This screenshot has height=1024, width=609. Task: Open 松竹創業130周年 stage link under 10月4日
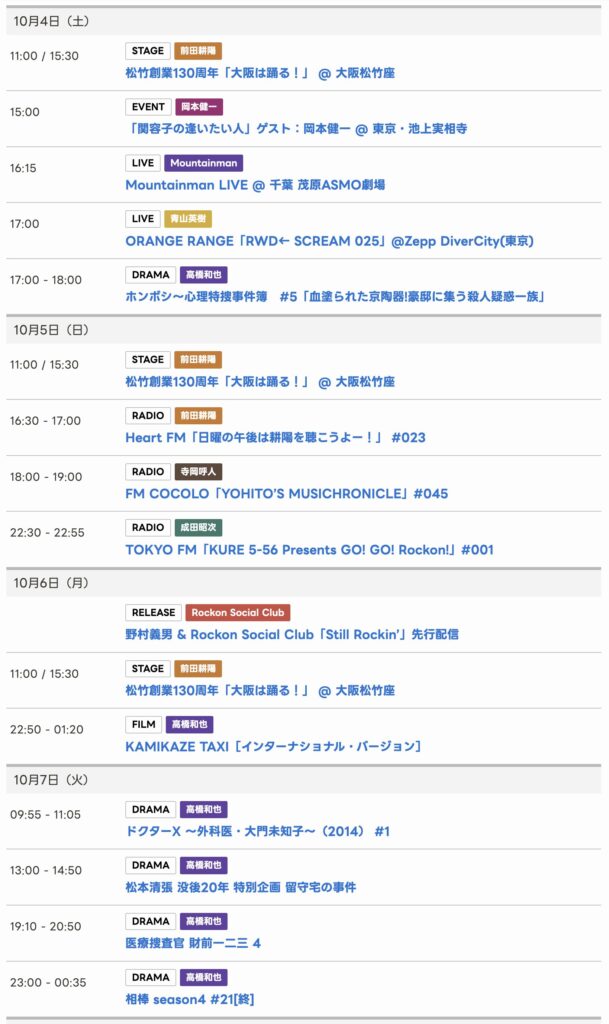[260, 73]
